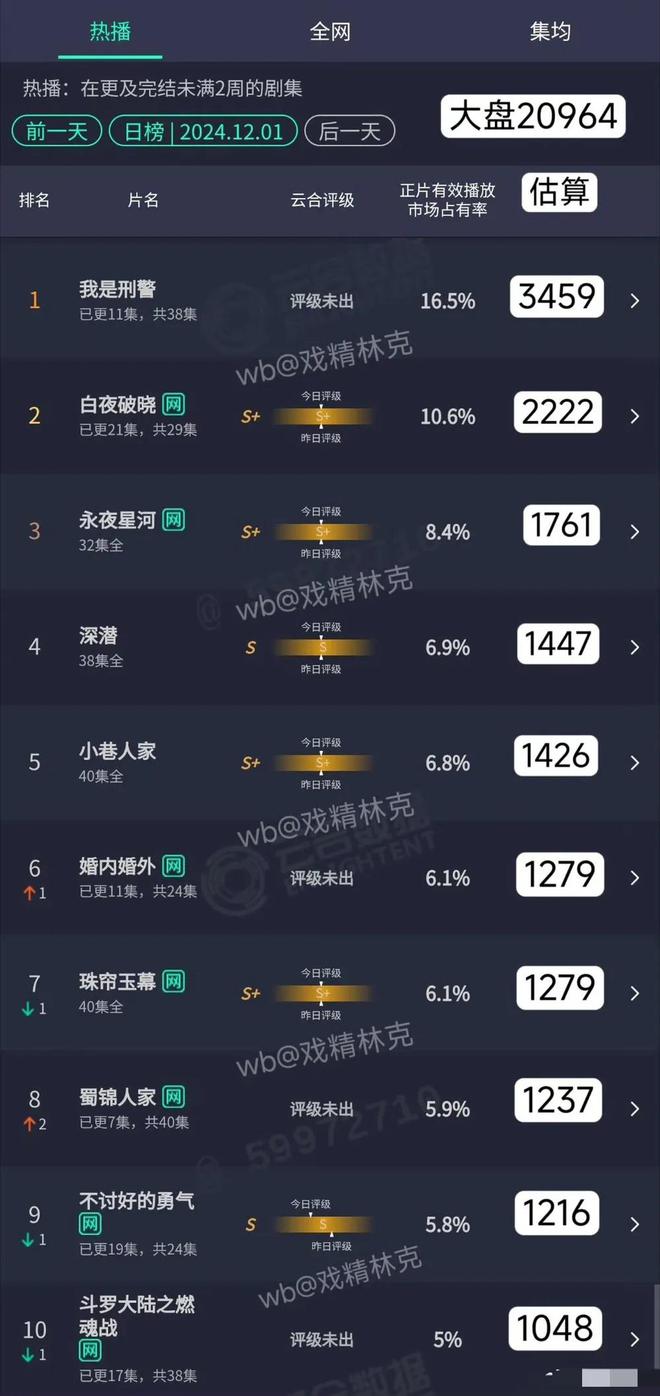660x1396 pixels.
Task: Open the 日榜 2024.12.01 date picker
Action: click(x=210, y=131)
